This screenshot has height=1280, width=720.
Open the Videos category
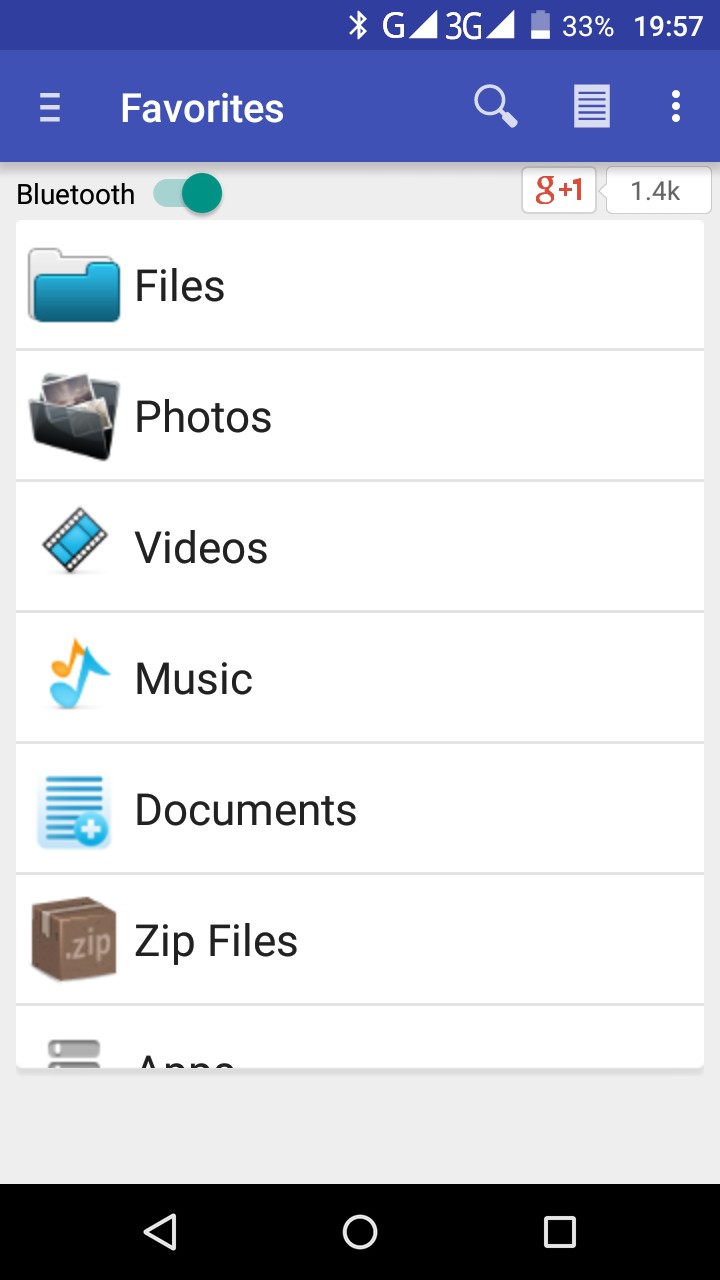click(x=360, y=548)
